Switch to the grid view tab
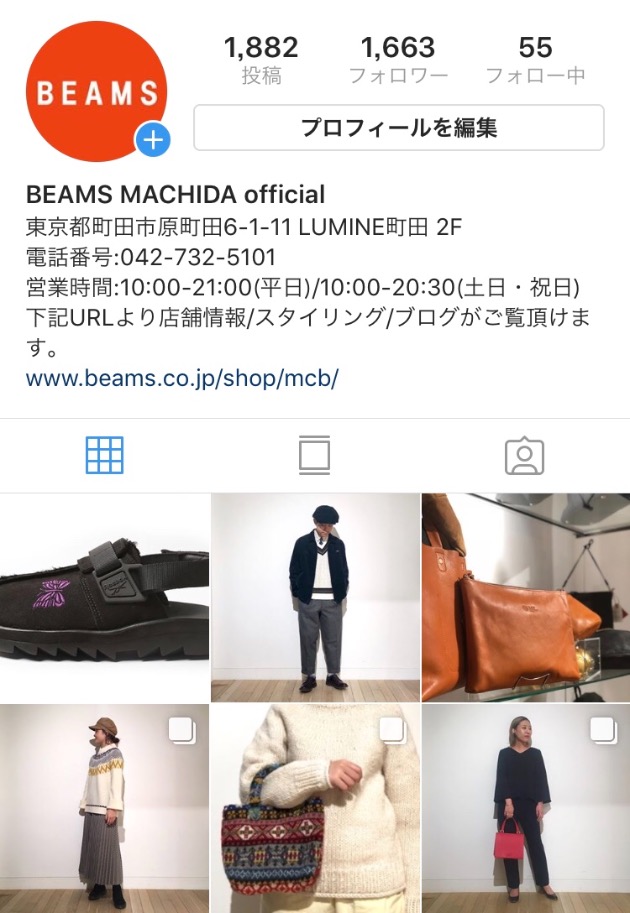This screenshot has height=913, width=630. point(105,456)
